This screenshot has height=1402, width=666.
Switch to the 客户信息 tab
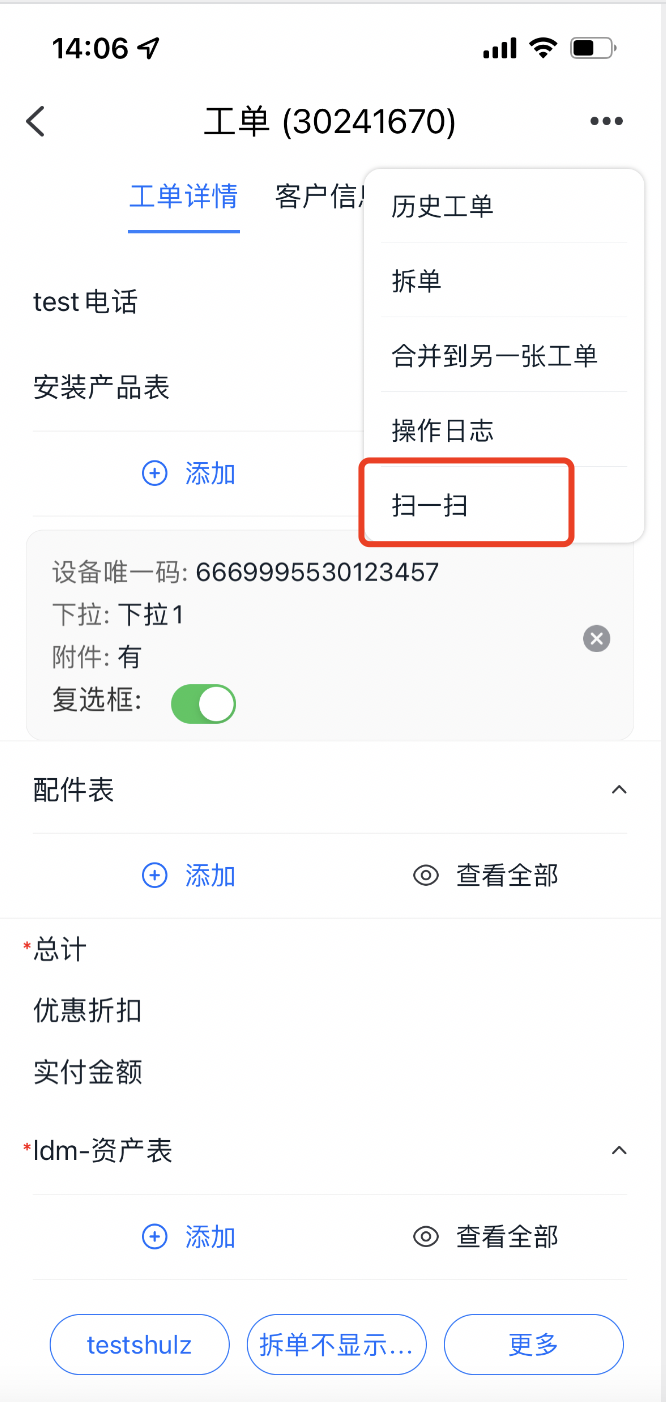pos(320,196)
